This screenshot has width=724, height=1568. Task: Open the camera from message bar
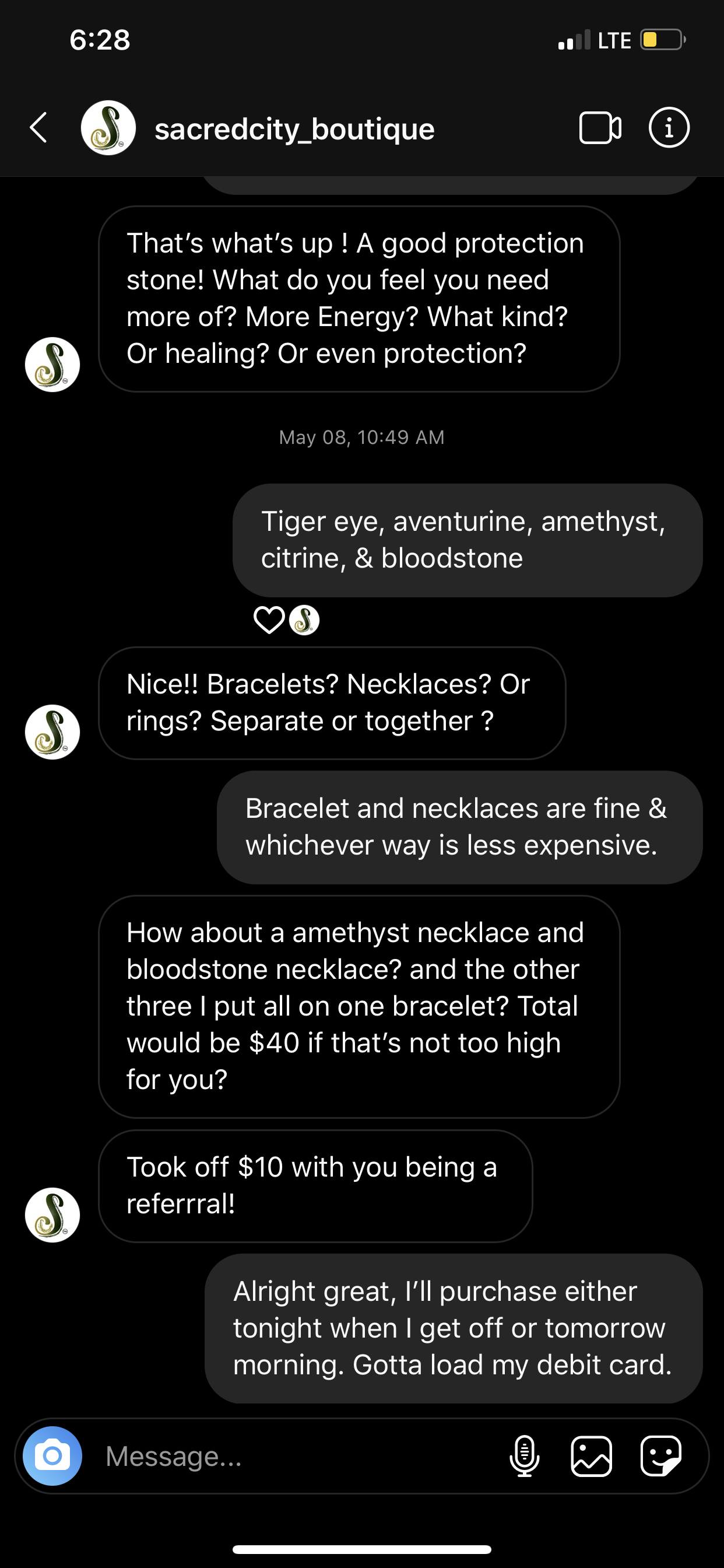tap(52, 1456)
